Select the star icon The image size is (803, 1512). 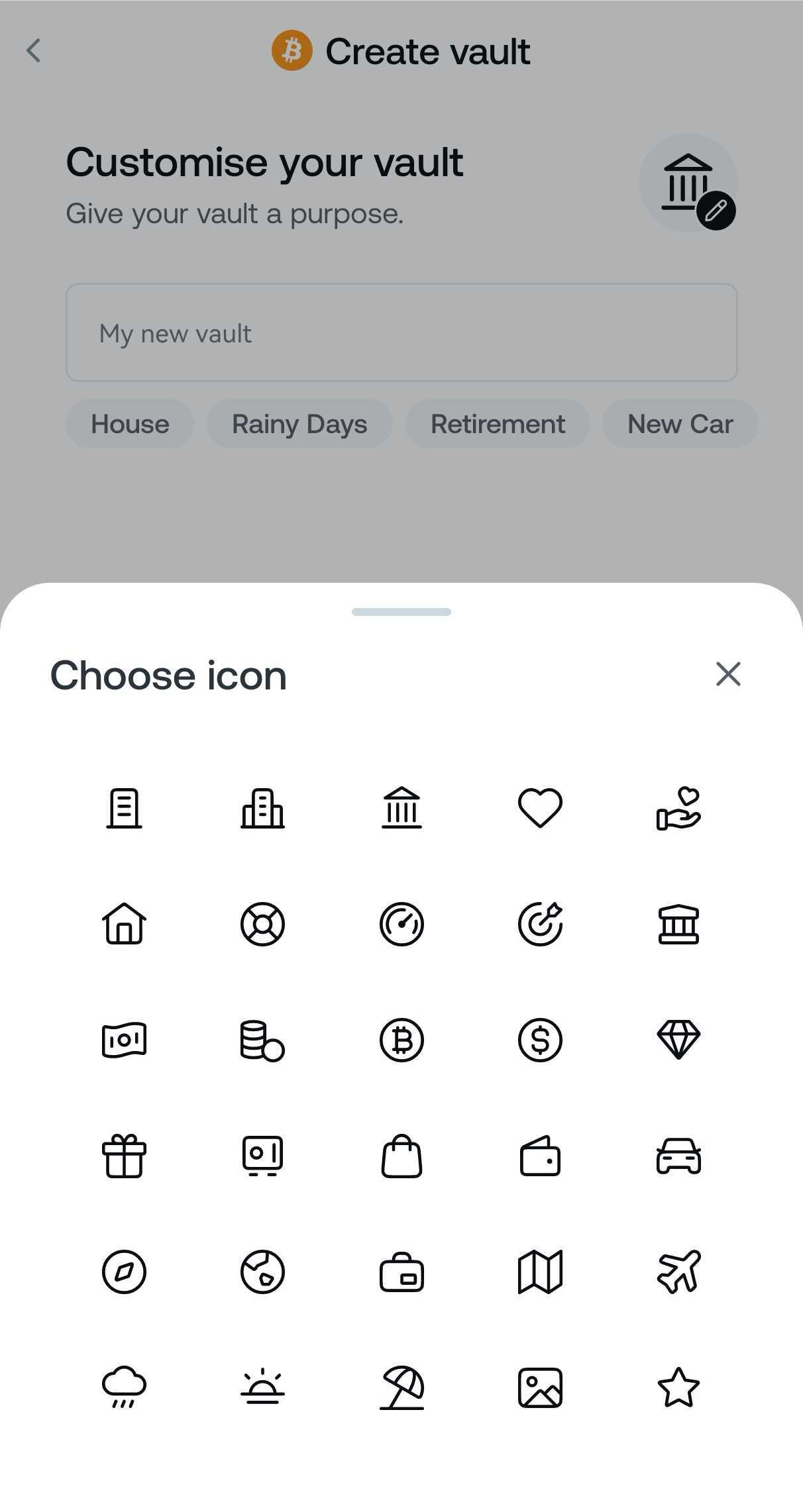678,1387
